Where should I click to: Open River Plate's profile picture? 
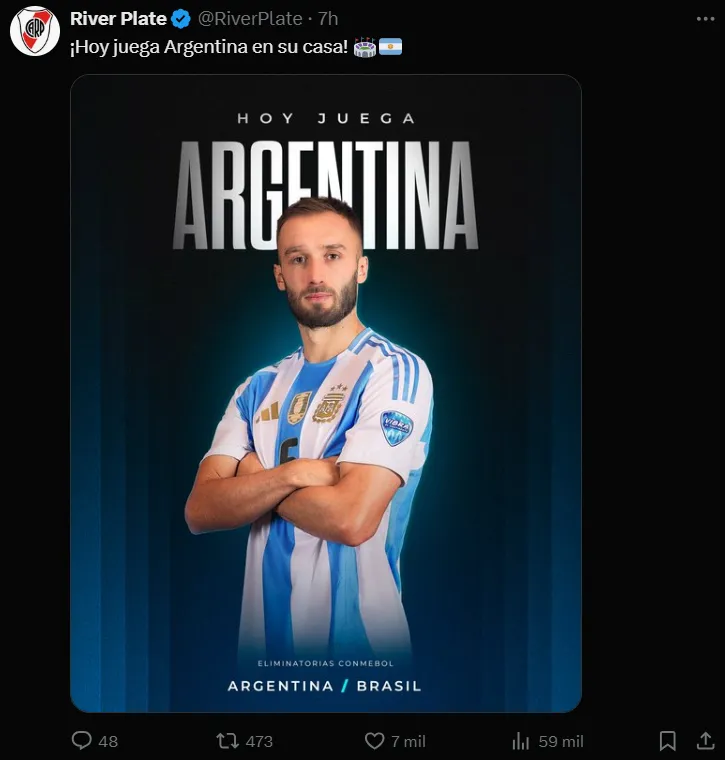coord(35,31)
